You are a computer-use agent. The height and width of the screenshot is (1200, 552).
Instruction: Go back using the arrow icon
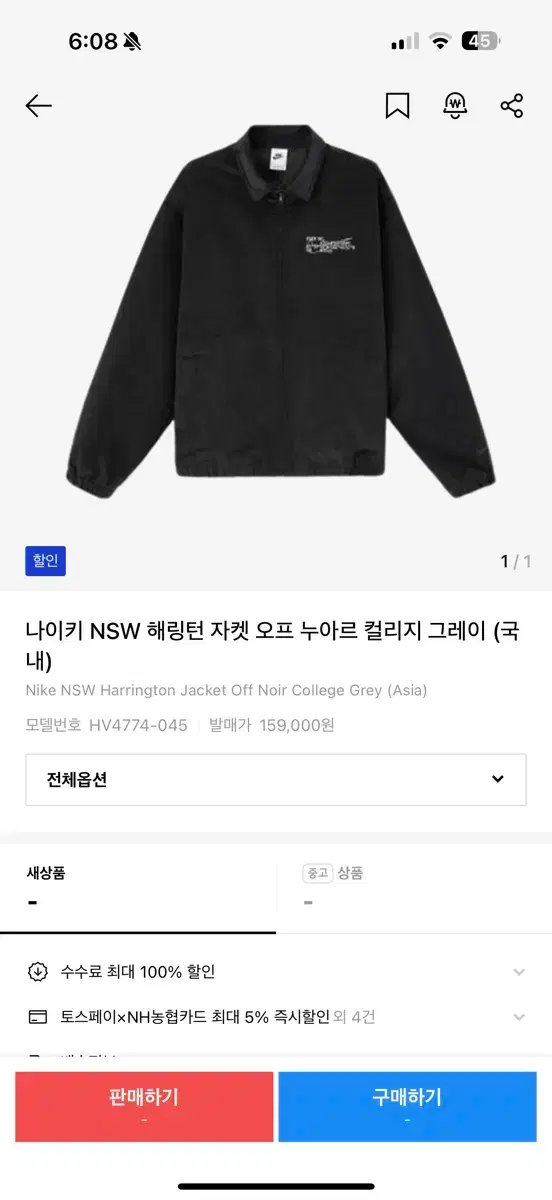click(x=38, y=106)
